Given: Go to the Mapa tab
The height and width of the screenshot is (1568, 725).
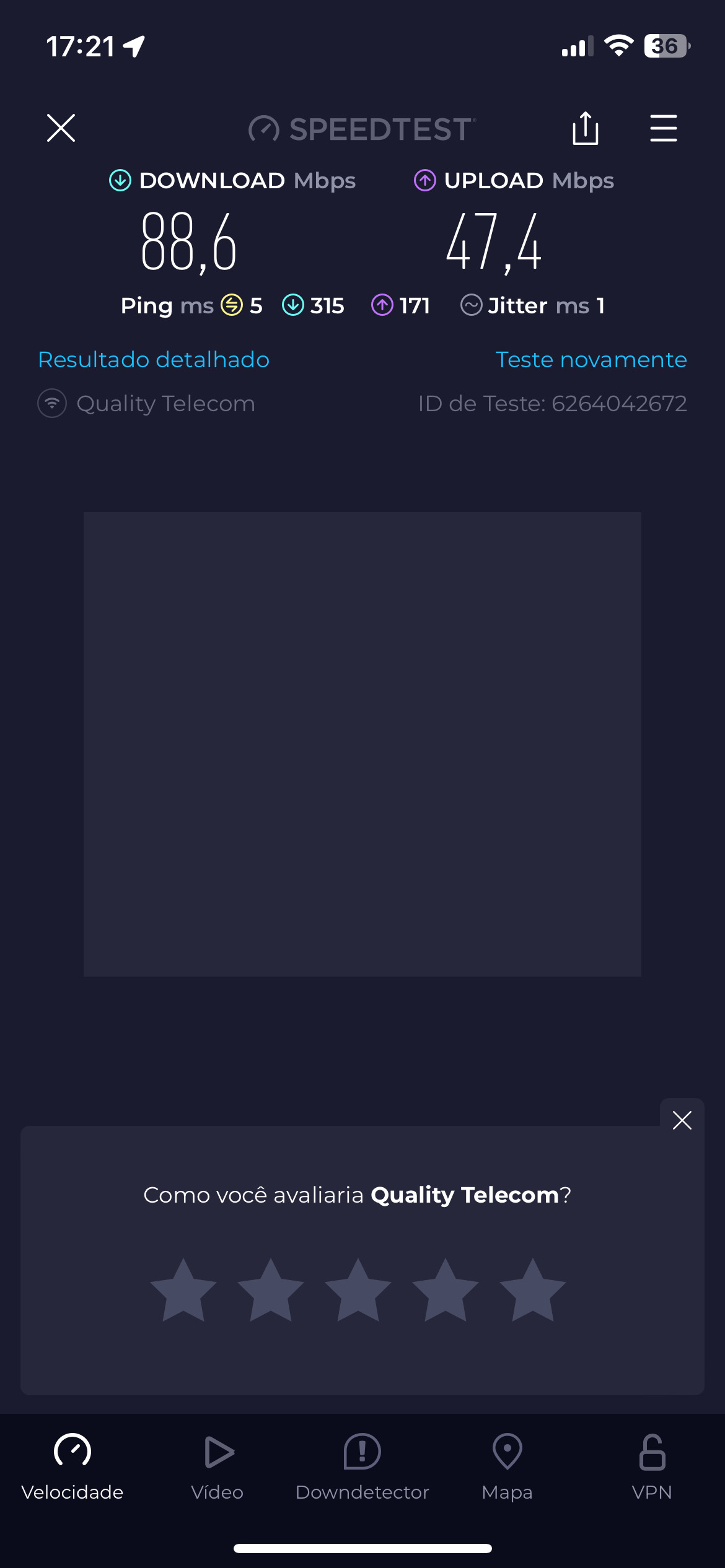Looking at the screenshot, I should tap(507, 1466).
